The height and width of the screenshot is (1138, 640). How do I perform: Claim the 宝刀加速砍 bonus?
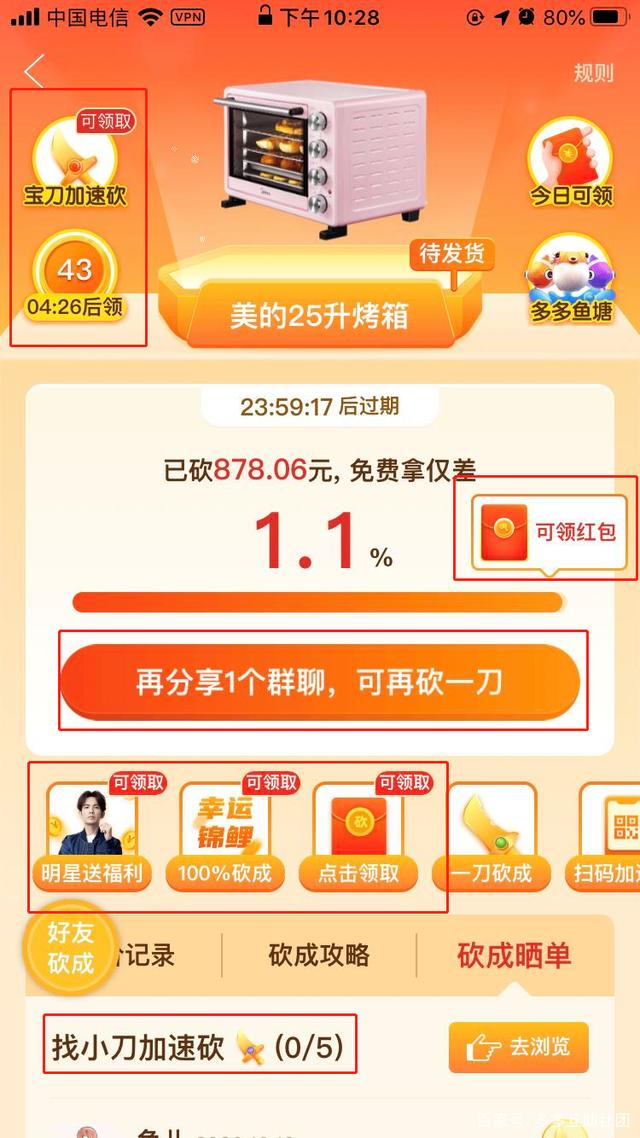click(x=76, y=165)
